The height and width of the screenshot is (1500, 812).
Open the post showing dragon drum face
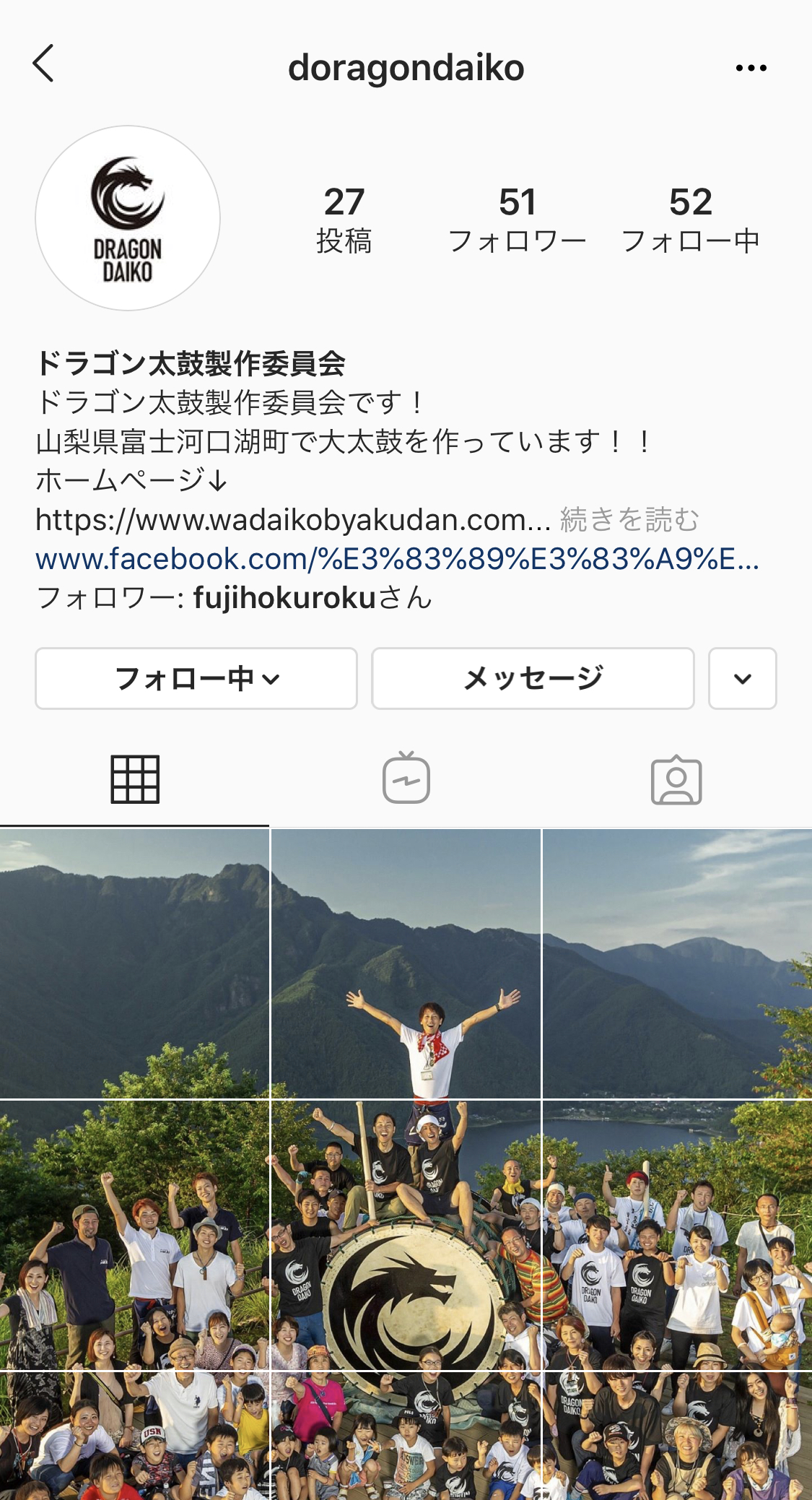click(x=406, y=1235)
